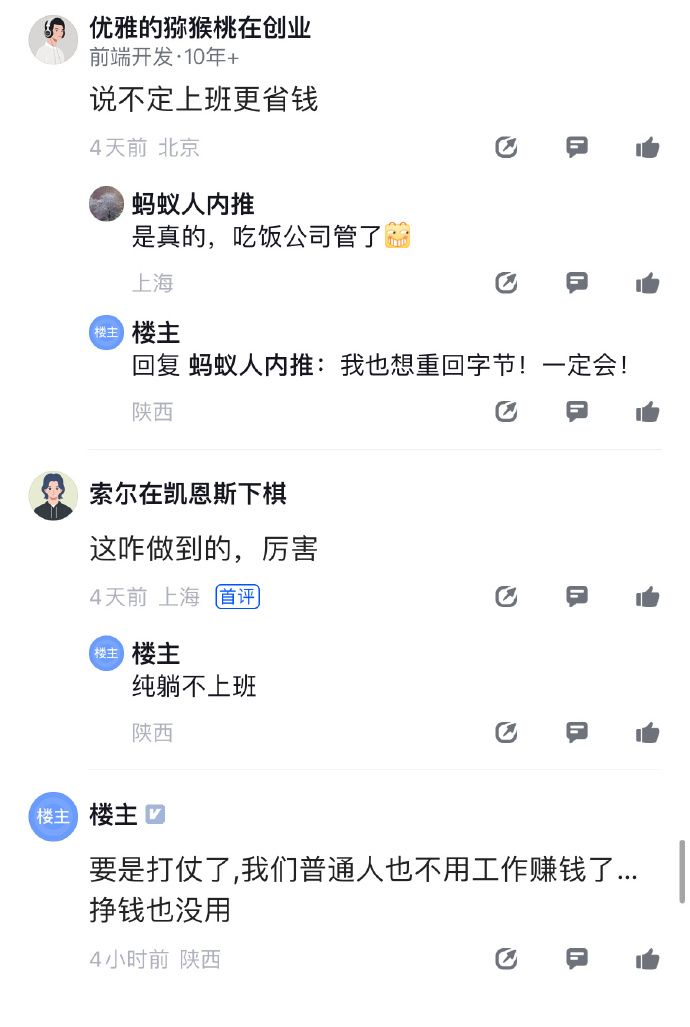Like 楼主's reply 纯躺不上班

[647, 733]
